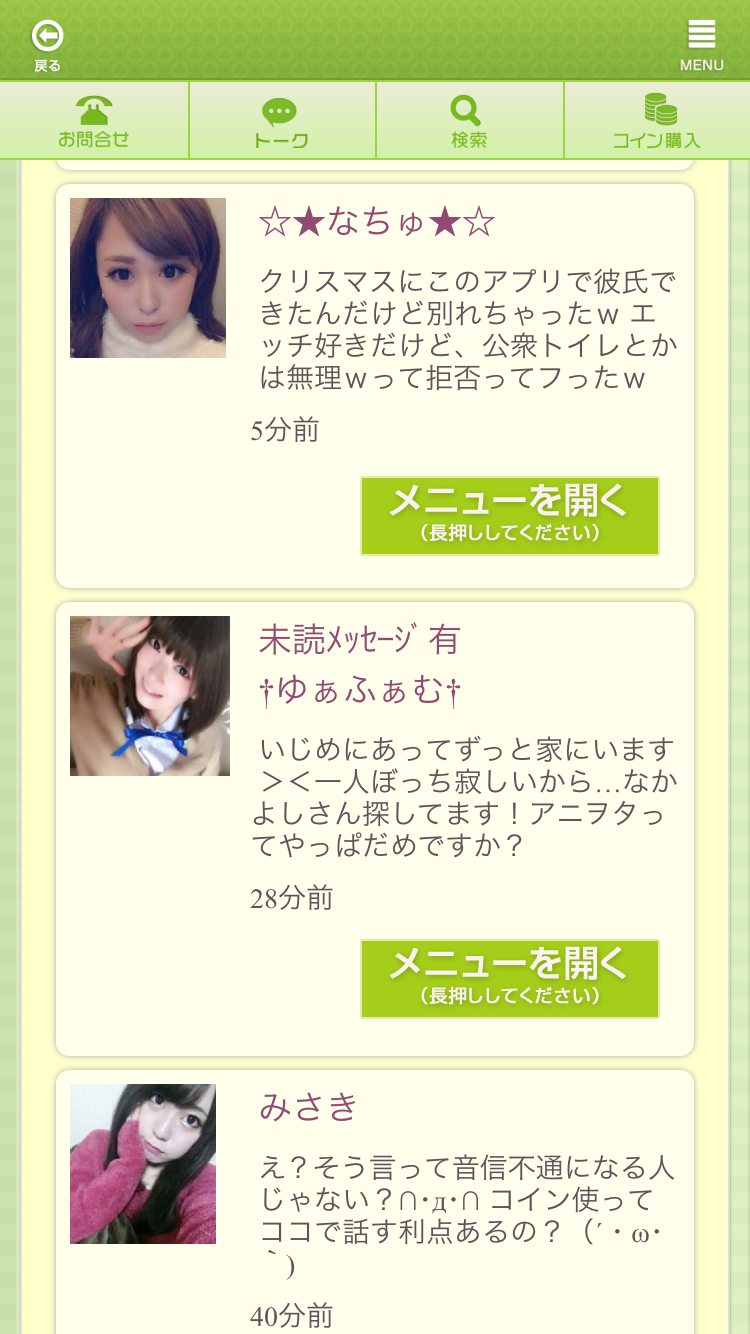Open ☆★なちゅ★☆'s profile photo
This screenshot has height=1334, width=750.
[x=148, y=278]
